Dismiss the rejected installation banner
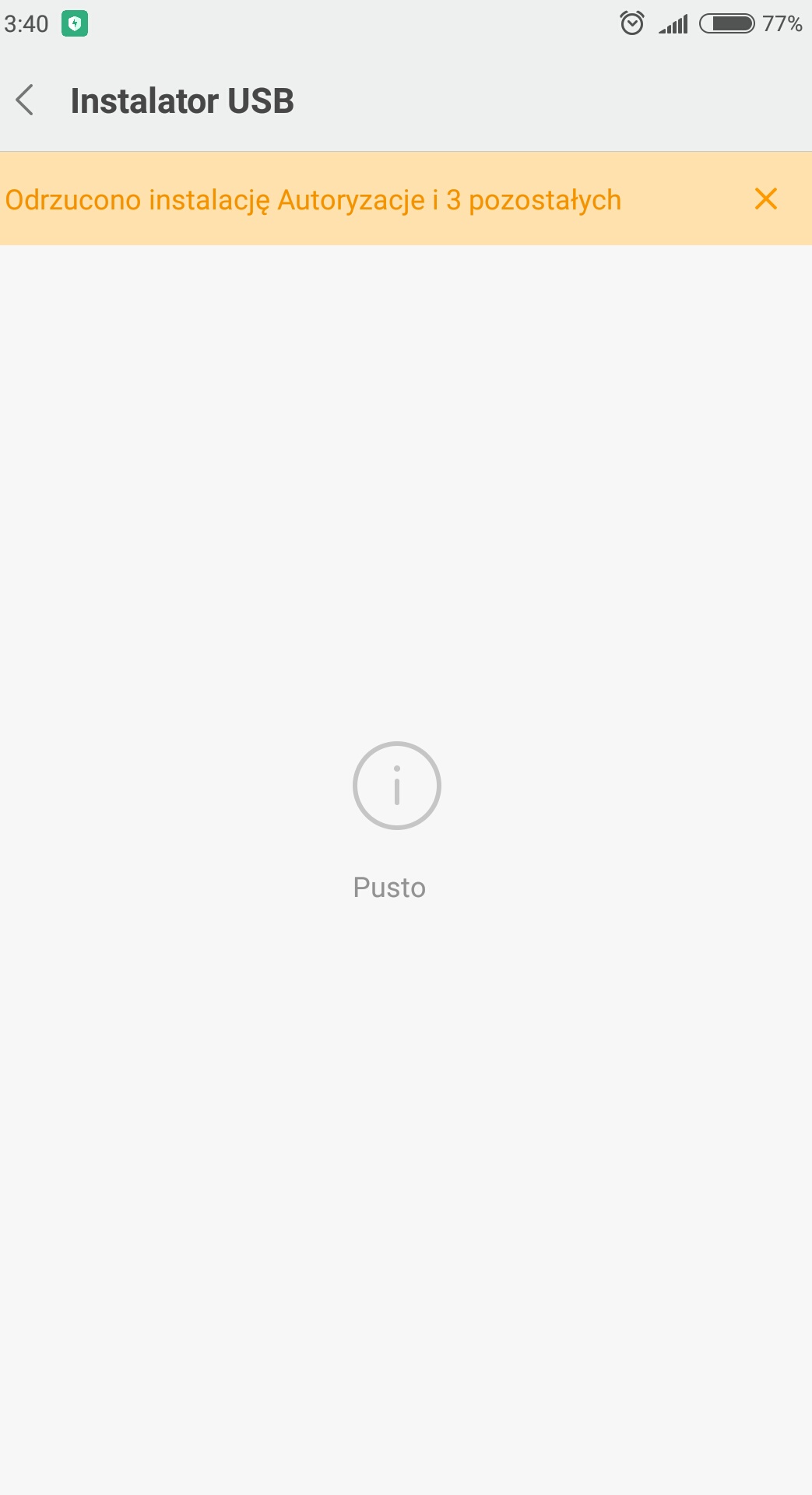The image size is (812, 1495). point(765,199)
